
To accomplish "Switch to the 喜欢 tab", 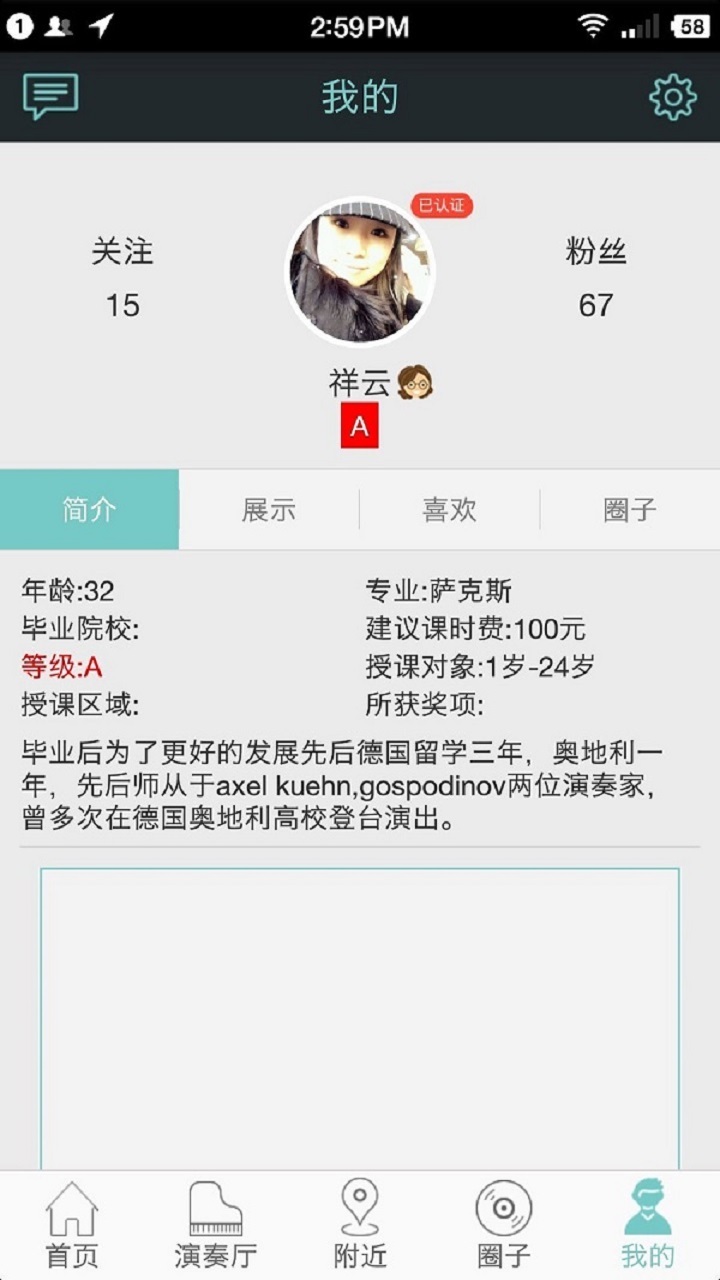I will [449, 510].
